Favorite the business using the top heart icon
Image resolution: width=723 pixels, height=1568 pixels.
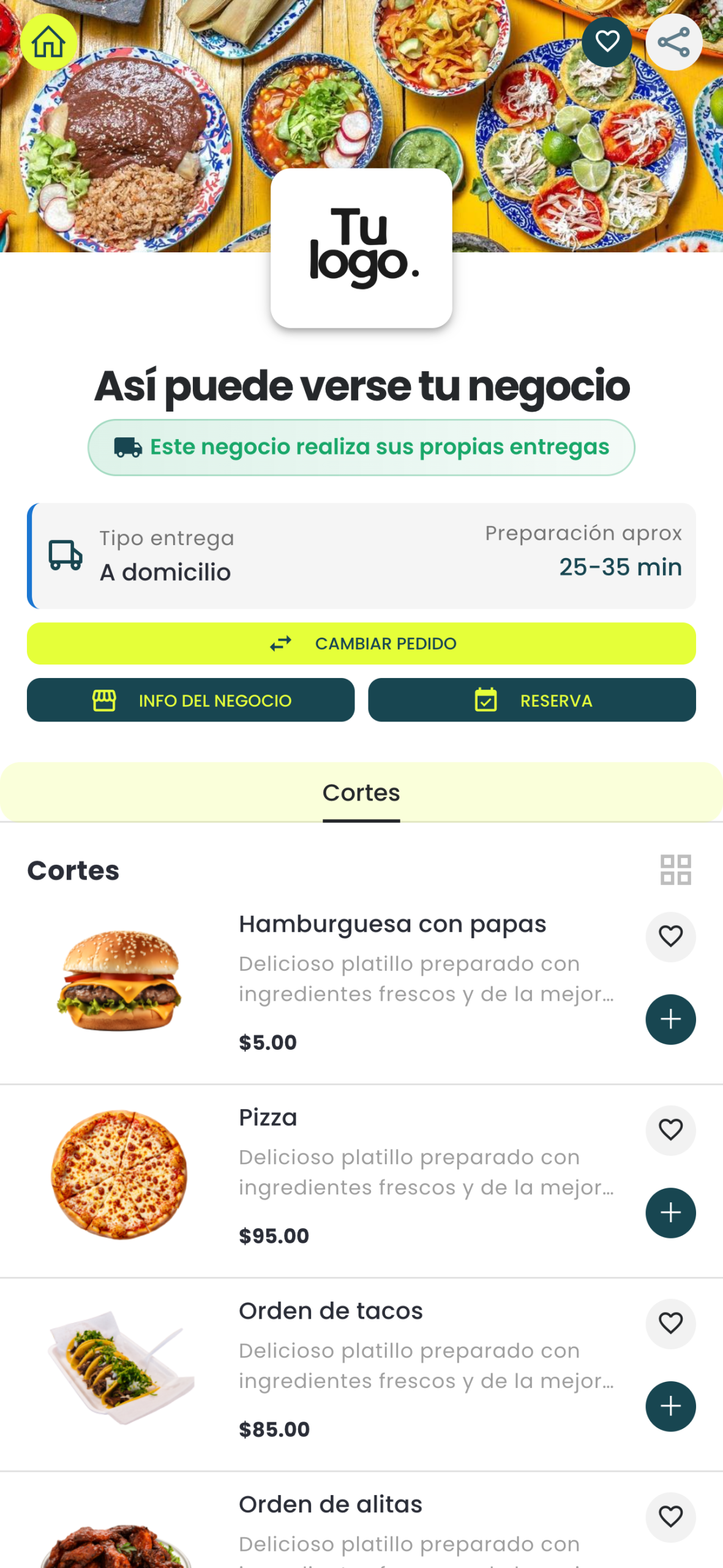pyautogui.click(x=607, y=42)
